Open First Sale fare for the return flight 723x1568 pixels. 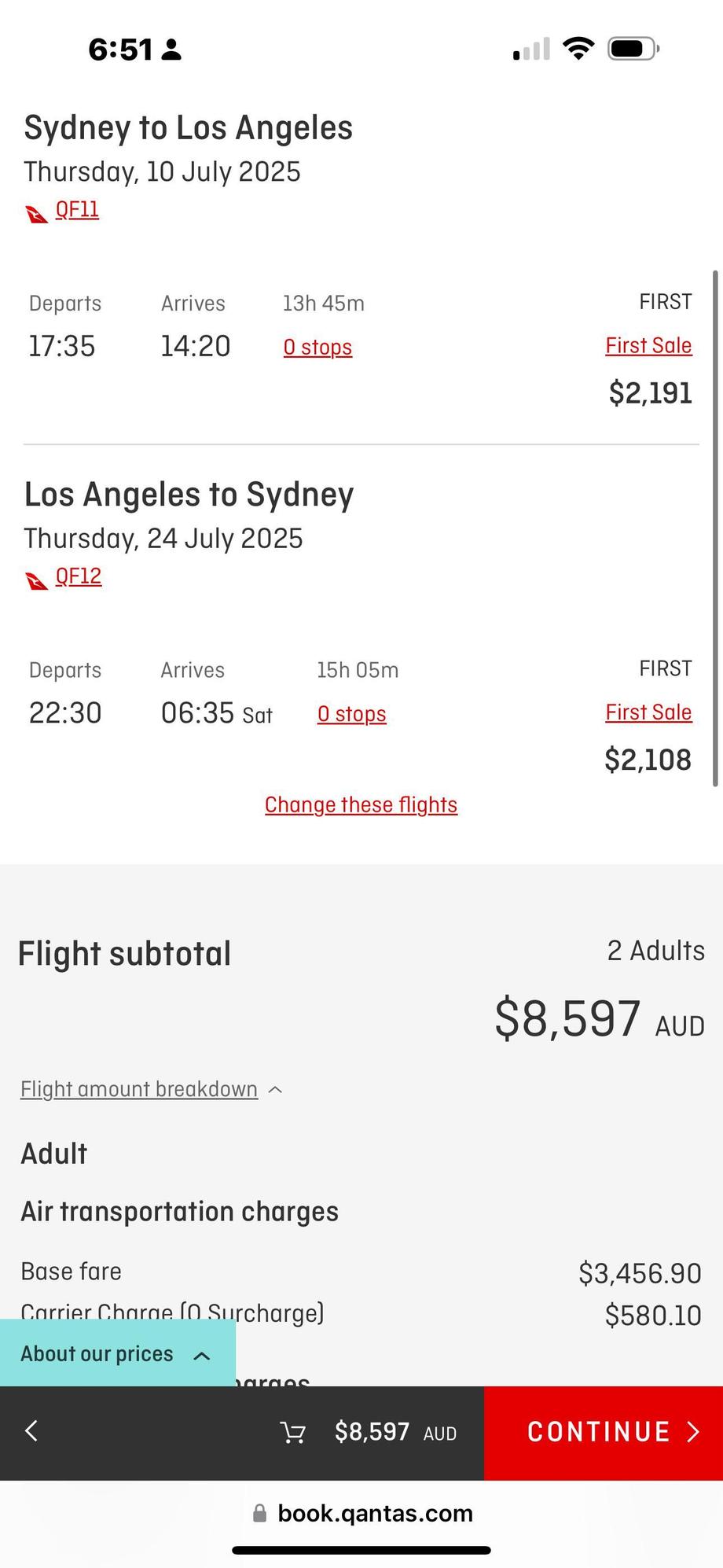[648, 712]
